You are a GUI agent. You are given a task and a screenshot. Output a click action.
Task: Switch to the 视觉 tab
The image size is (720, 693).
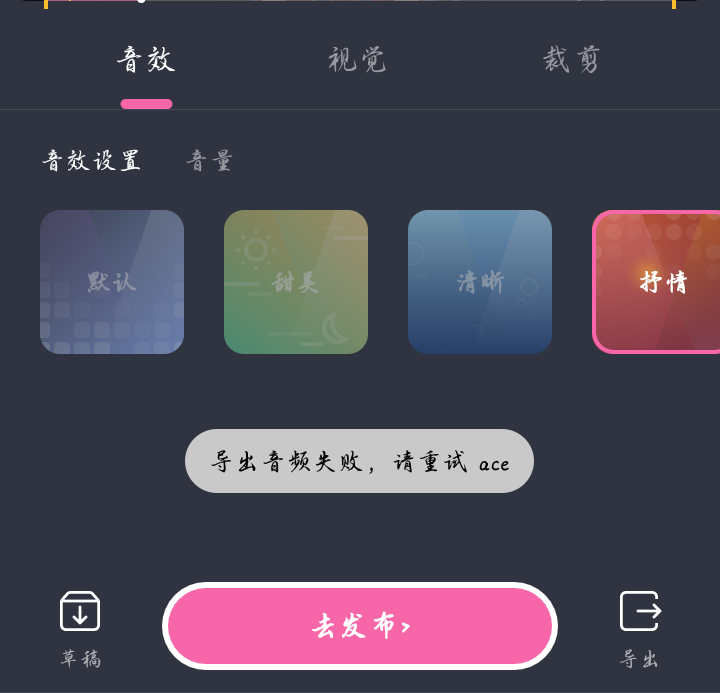pos(357,60)
